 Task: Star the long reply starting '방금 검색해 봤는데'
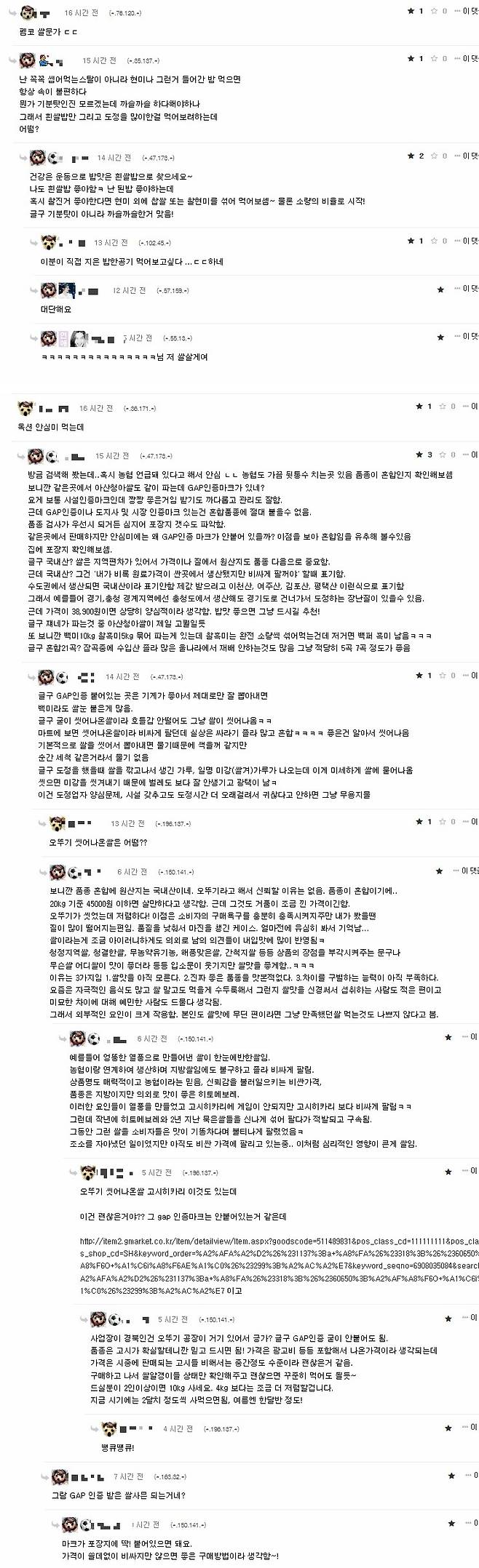419,455
